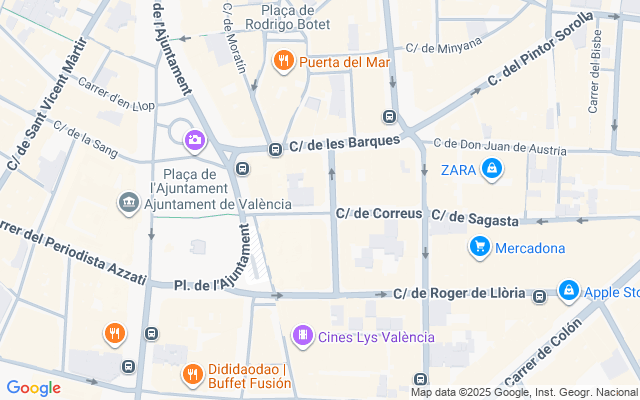Screen dimensions: 640x400
Task: Open the Apple Store marker
Action: pos(568,291)
